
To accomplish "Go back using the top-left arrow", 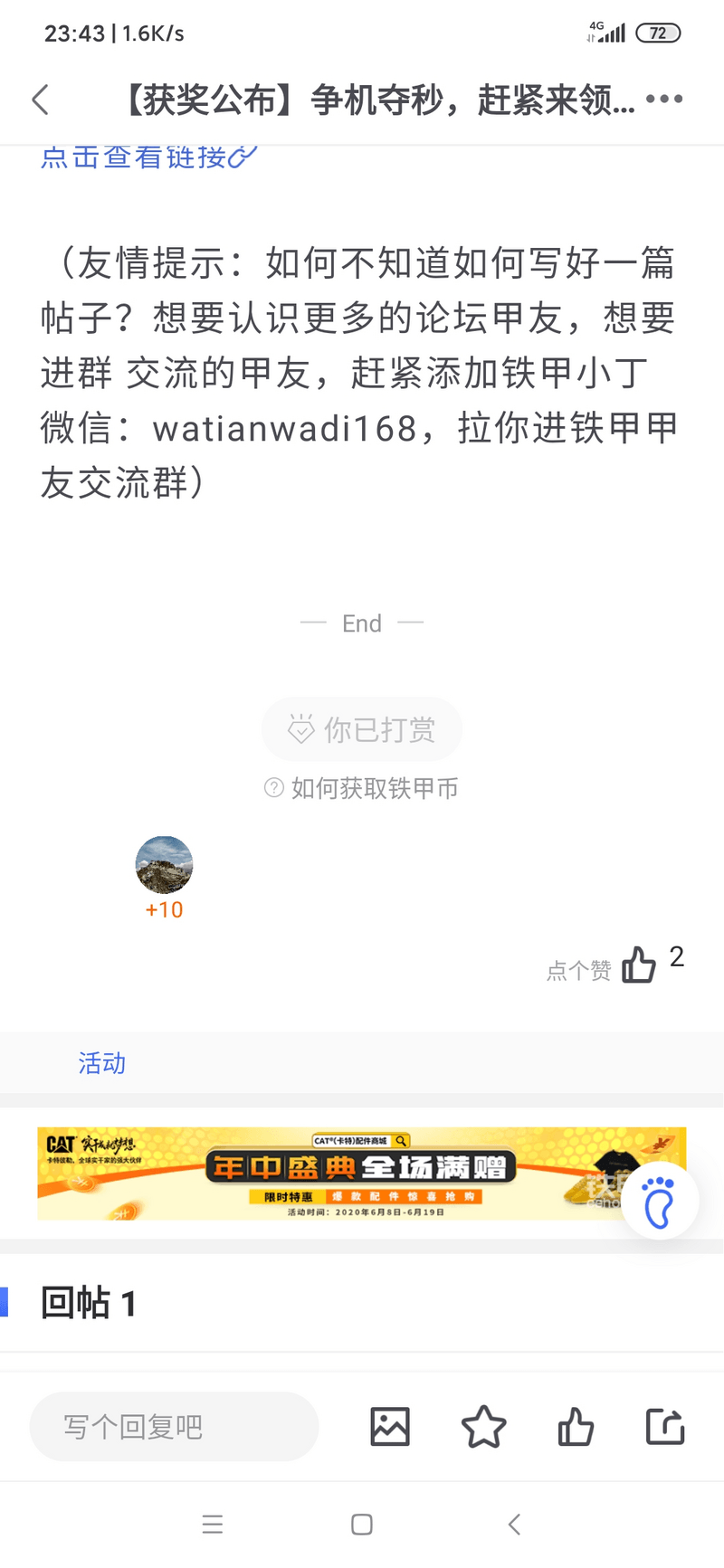I will coord(40,100).
